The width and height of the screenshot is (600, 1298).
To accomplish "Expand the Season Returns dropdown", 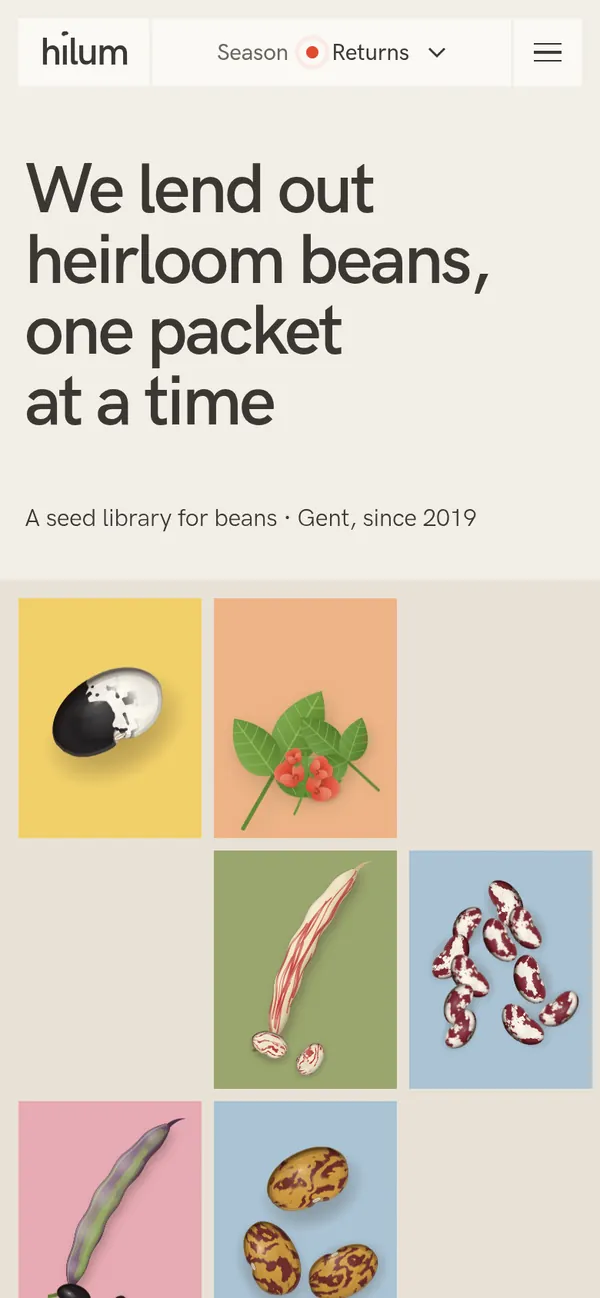I will point(331,52).
